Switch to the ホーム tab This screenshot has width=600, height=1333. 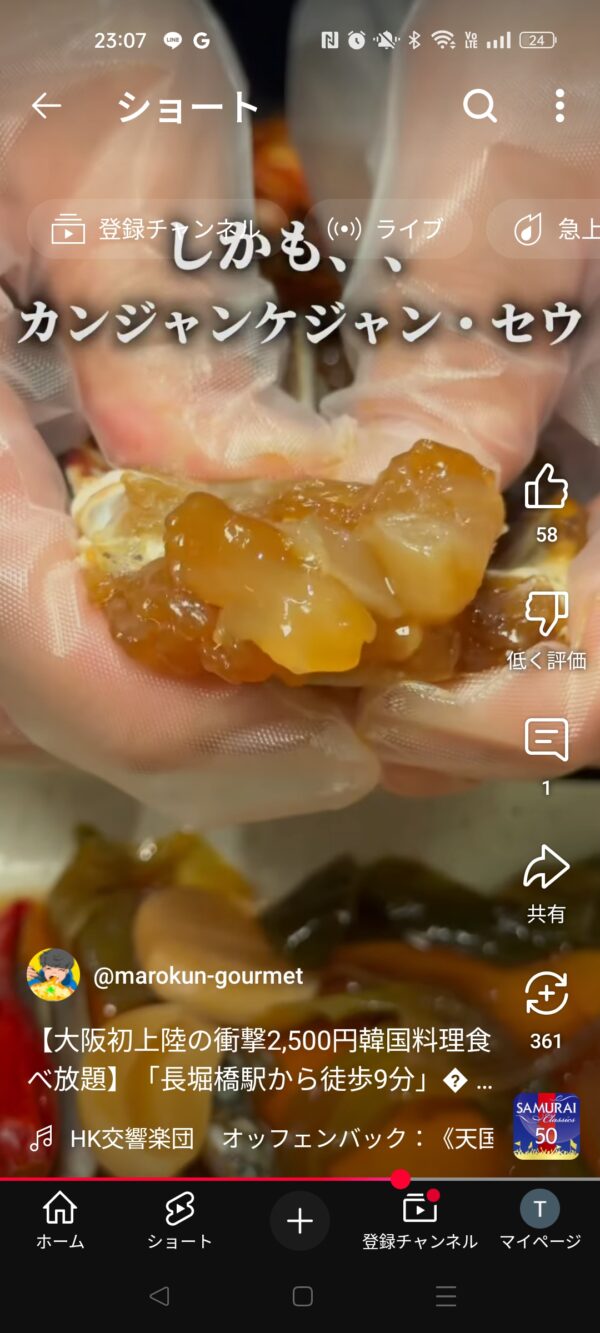point(60,1221)
